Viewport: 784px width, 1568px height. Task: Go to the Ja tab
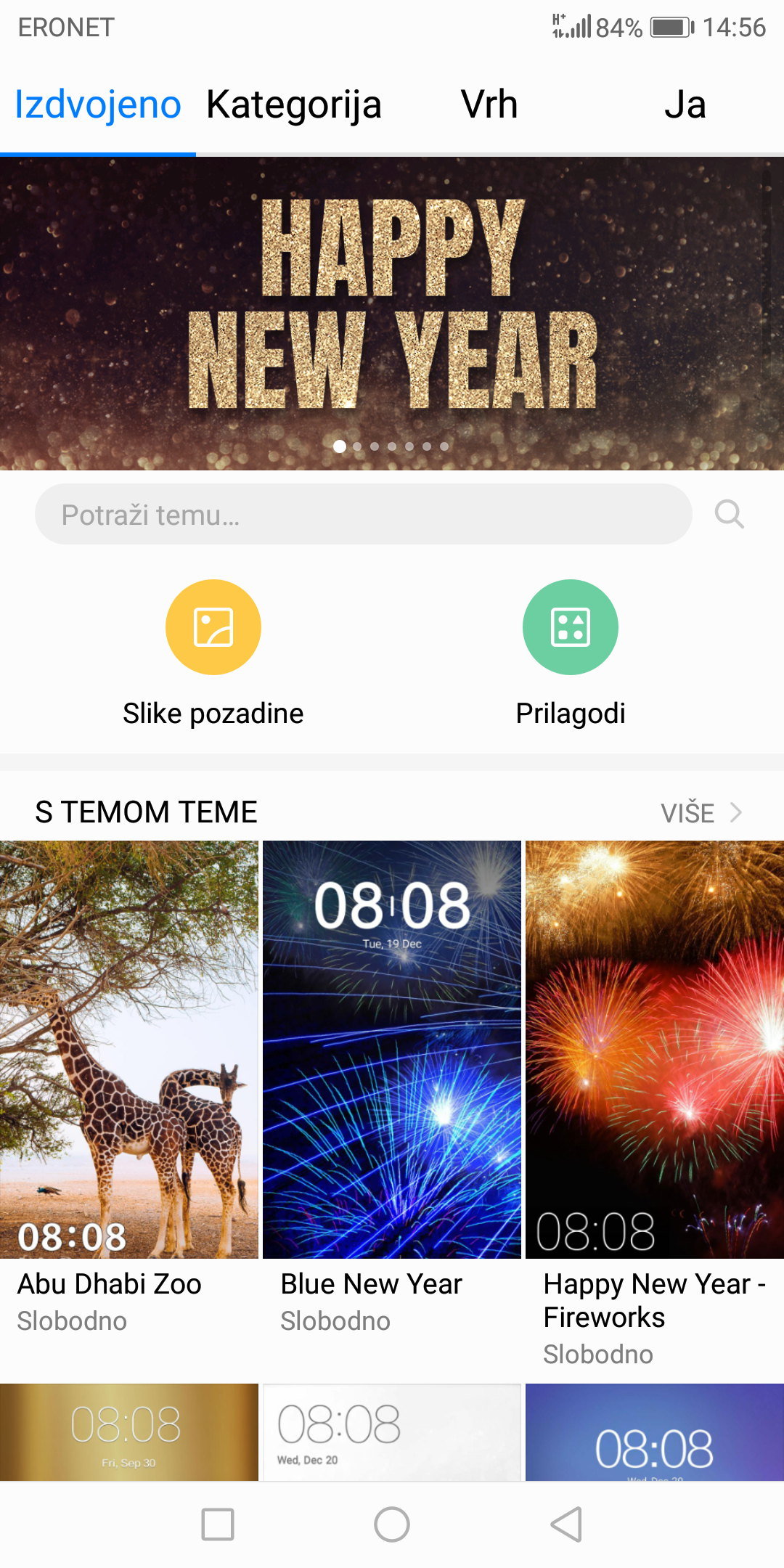(685, 105)
